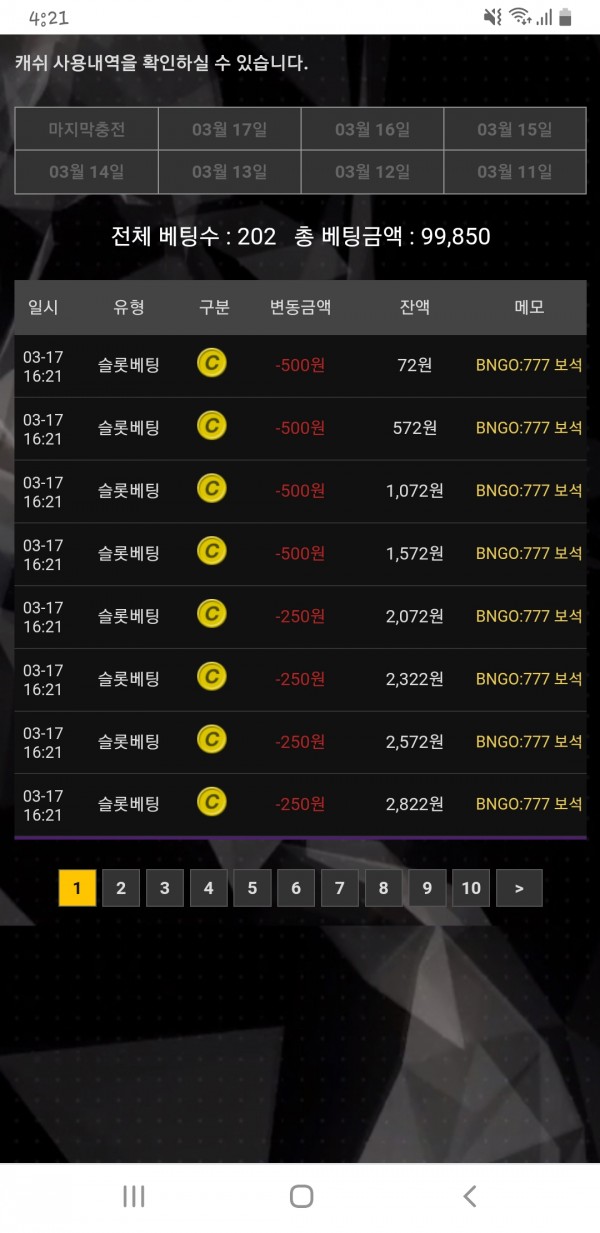Show history for 03월 17일

[x=230, y=130]
